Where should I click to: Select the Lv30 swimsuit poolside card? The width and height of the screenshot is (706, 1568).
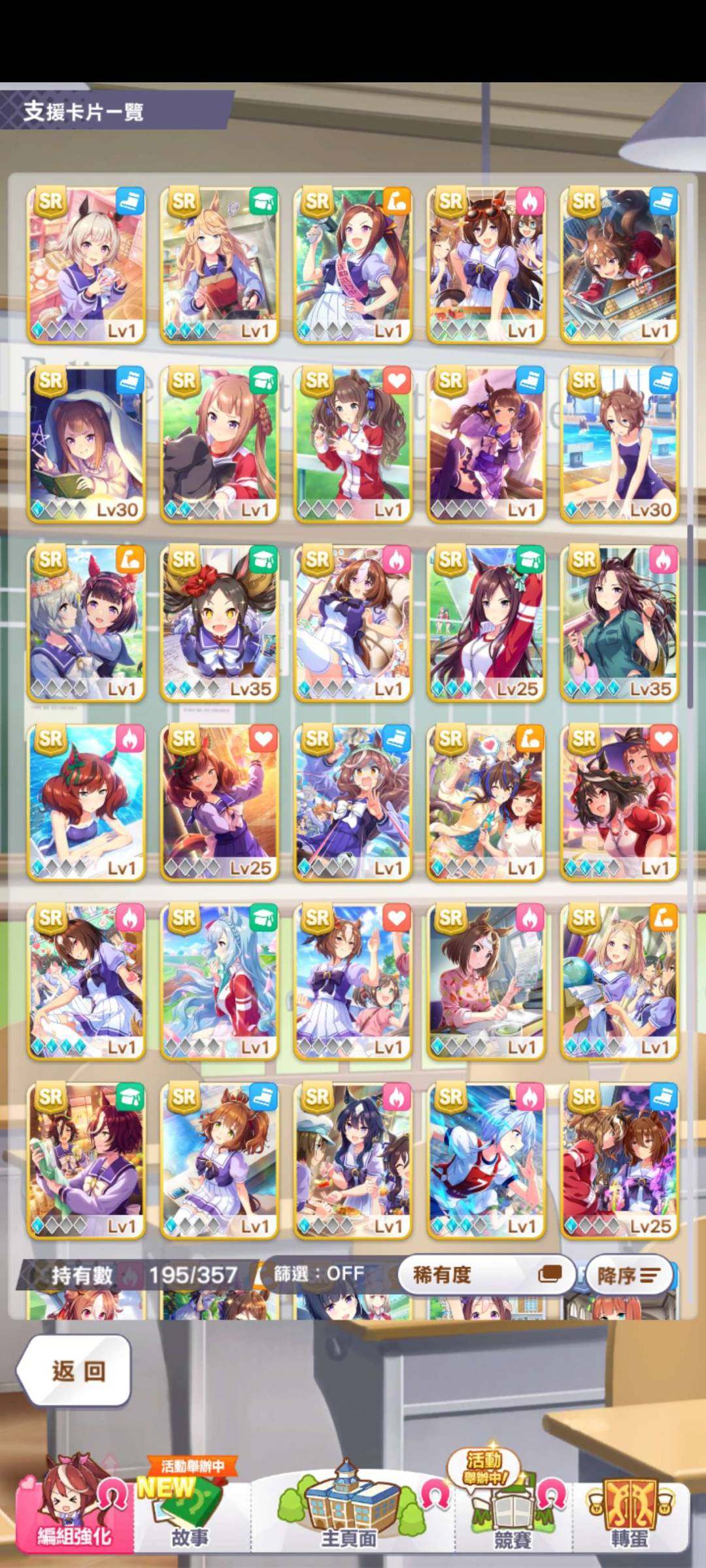point(619,444)
